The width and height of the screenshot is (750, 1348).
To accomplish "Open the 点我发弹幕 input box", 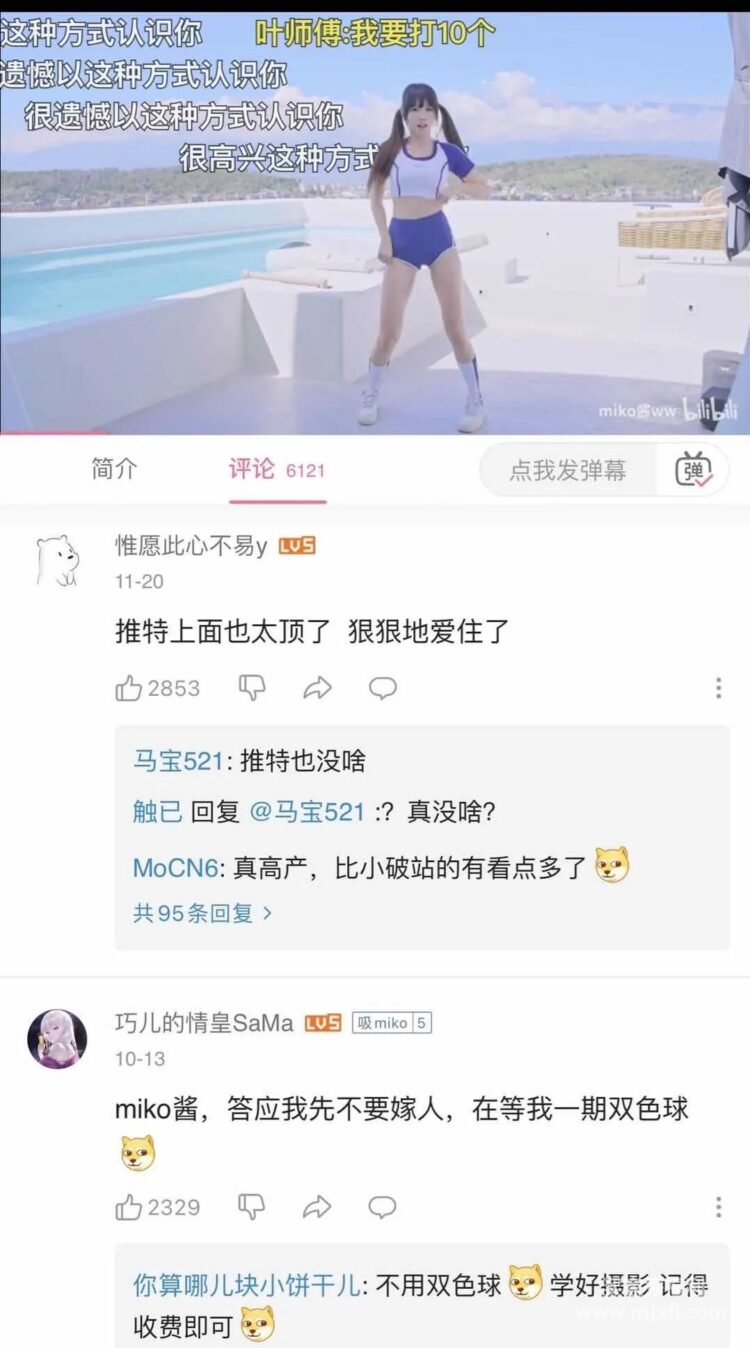I will pyautogui.click(x=568, y=470).
